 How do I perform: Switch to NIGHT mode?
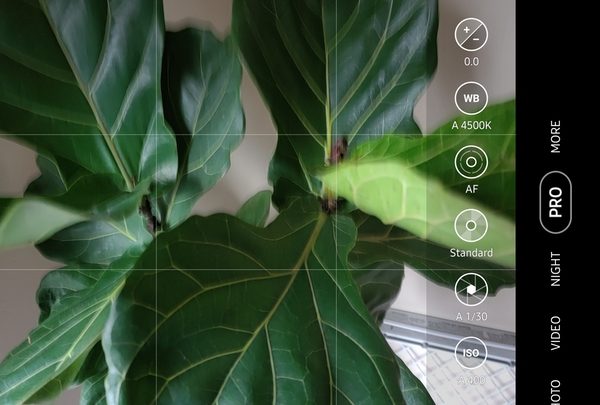(x=556, y=269)
